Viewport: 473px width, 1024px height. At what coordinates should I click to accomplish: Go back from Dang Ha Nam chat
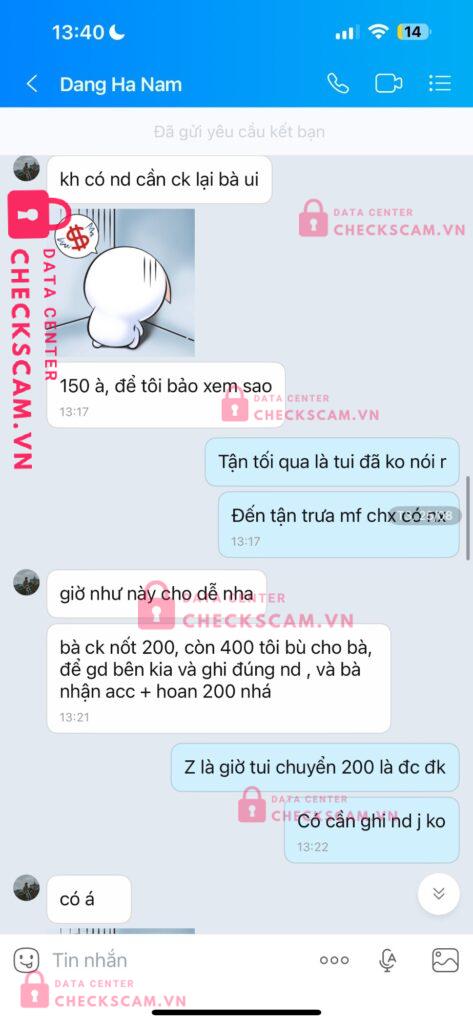pyautogui.click(x=31, y=84)
